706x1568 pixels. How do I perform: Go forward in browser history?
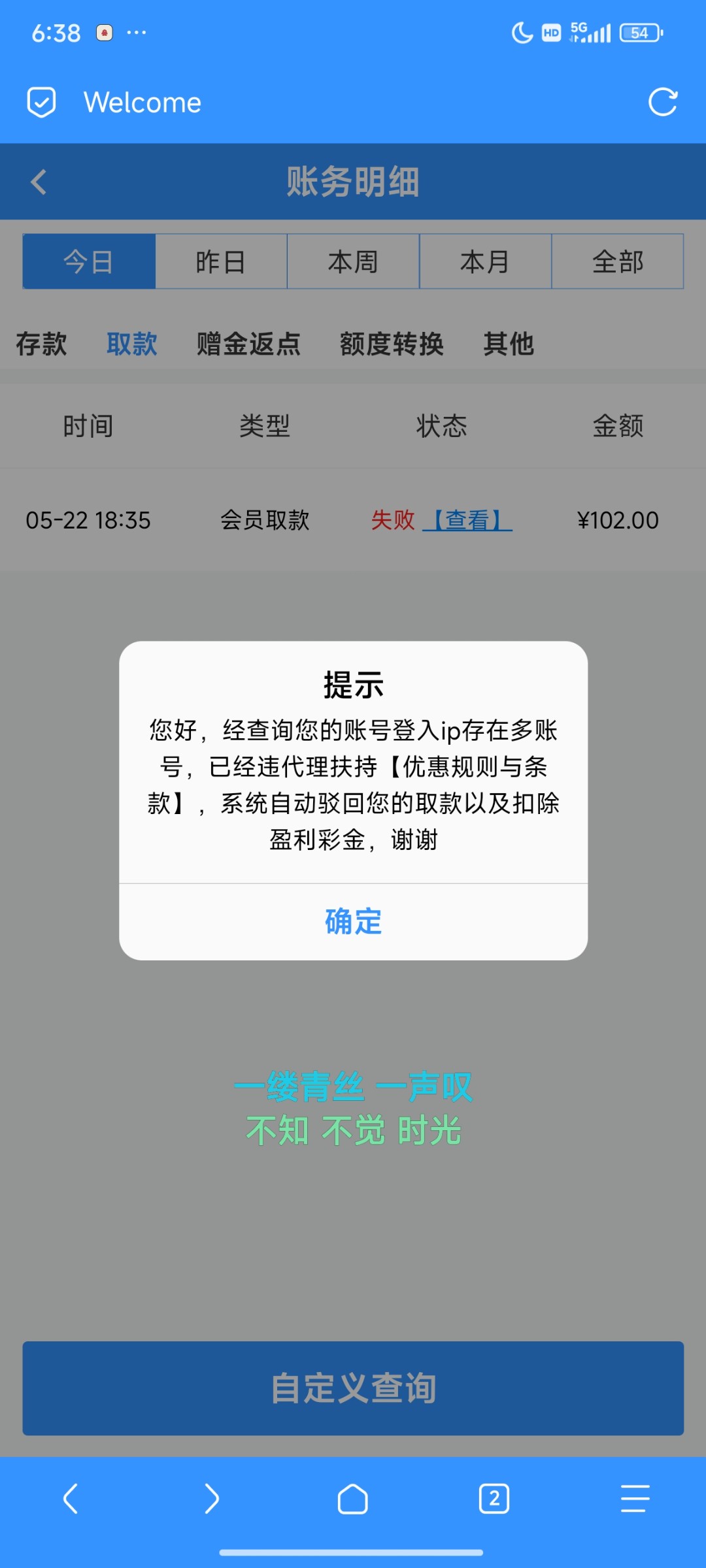pyautogui.click(x=211, y=1499)
